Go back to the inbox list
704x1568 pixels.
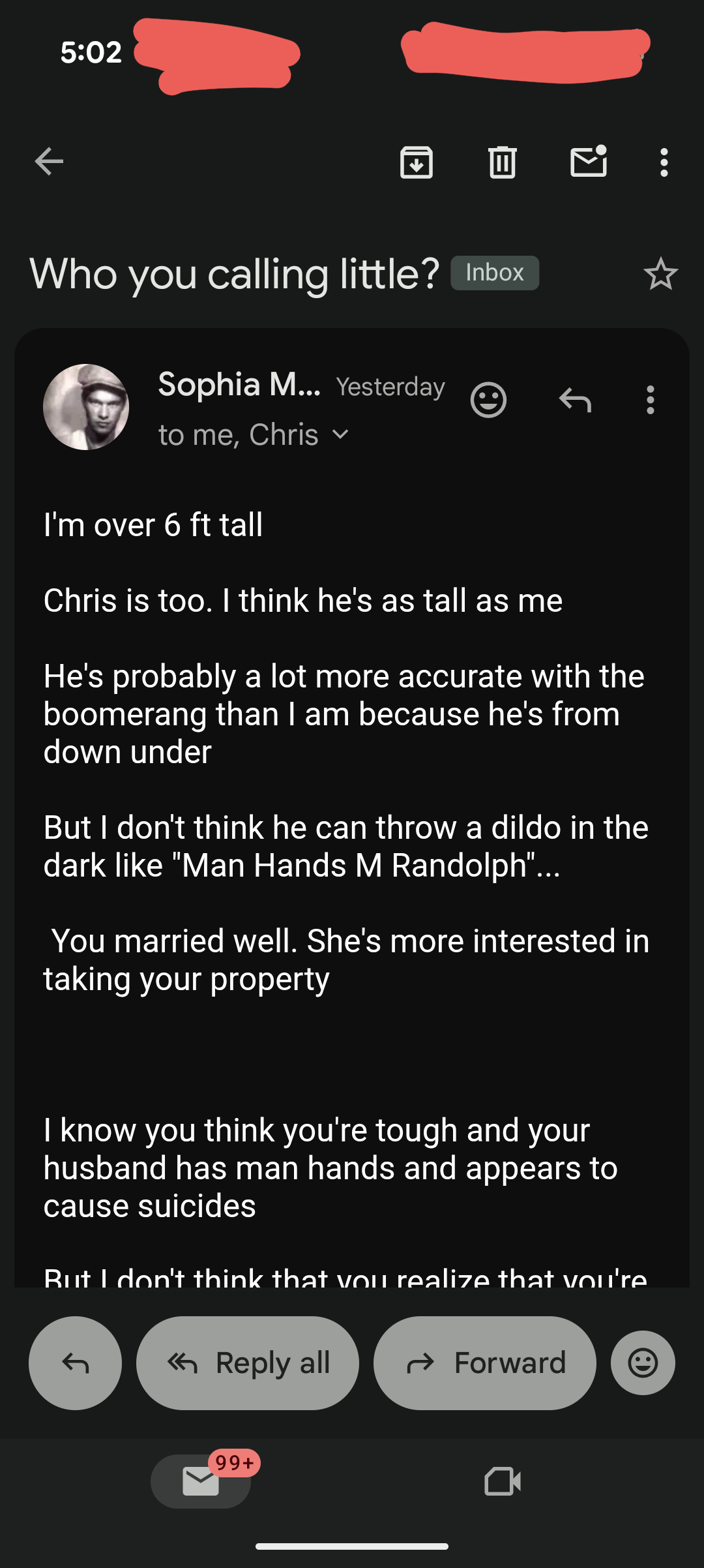(50, 162)
